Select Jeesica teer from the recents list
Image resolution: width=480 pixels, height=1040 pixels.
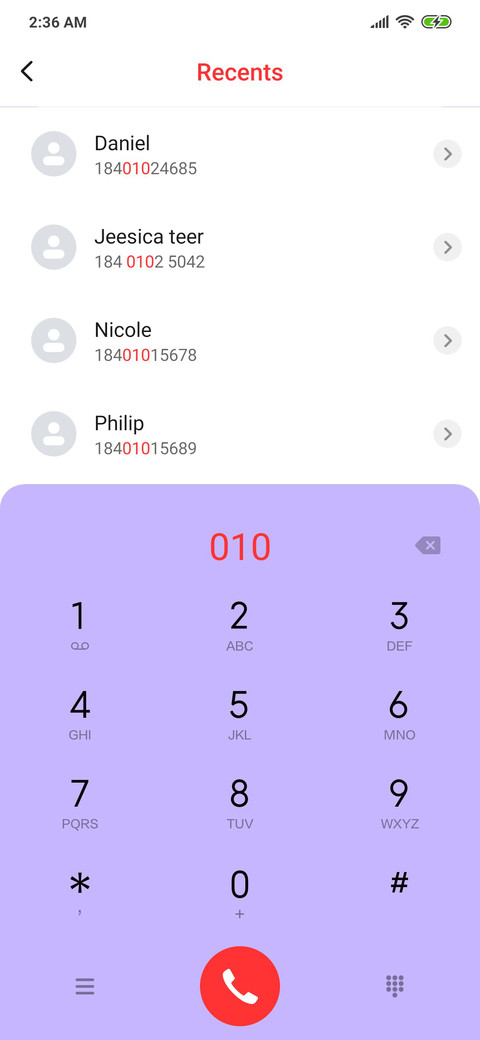click(x=240, y=247)
